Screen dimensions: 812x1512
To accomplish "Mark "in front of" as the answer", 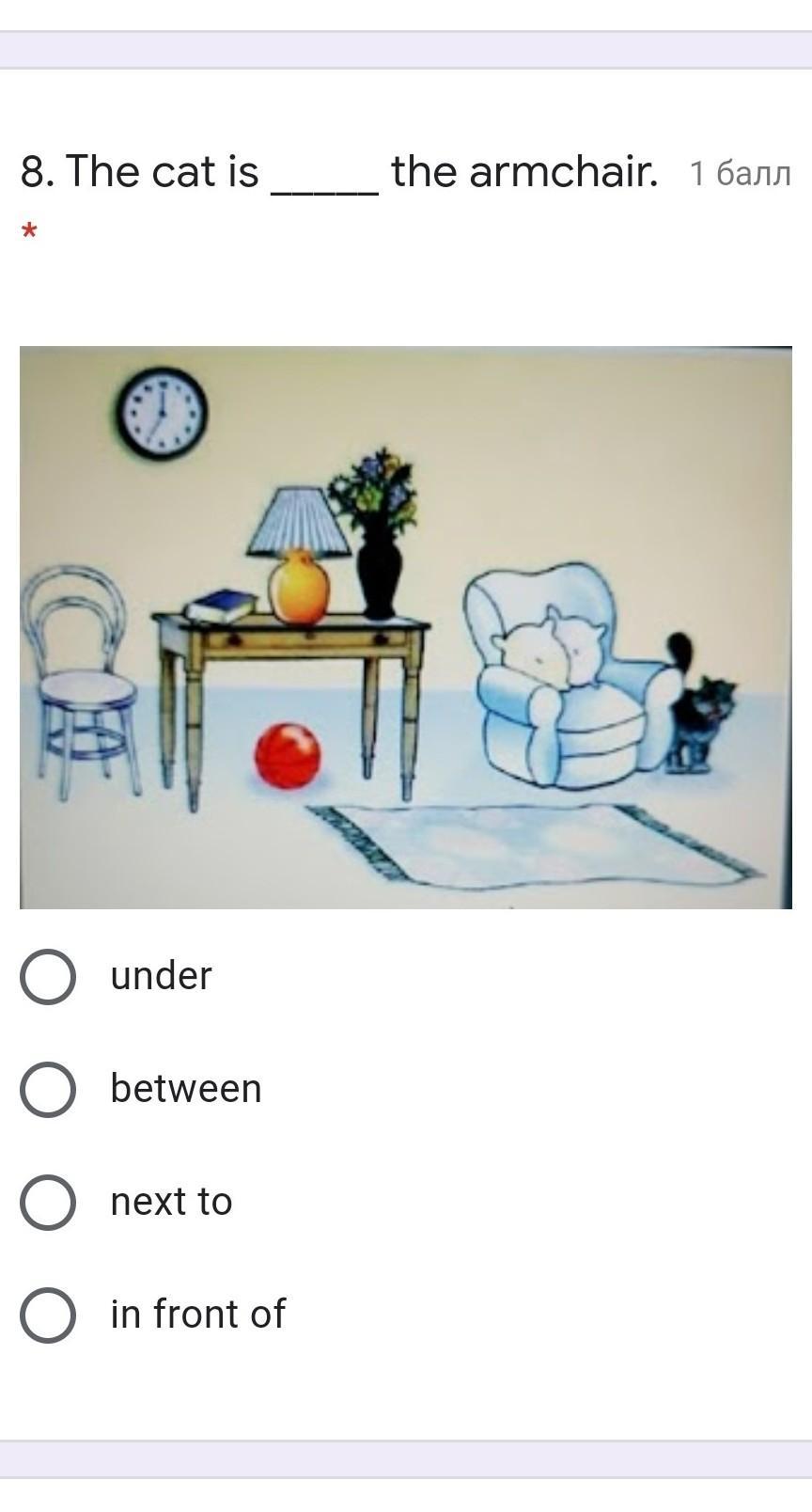I will [x=48, y=1315].
